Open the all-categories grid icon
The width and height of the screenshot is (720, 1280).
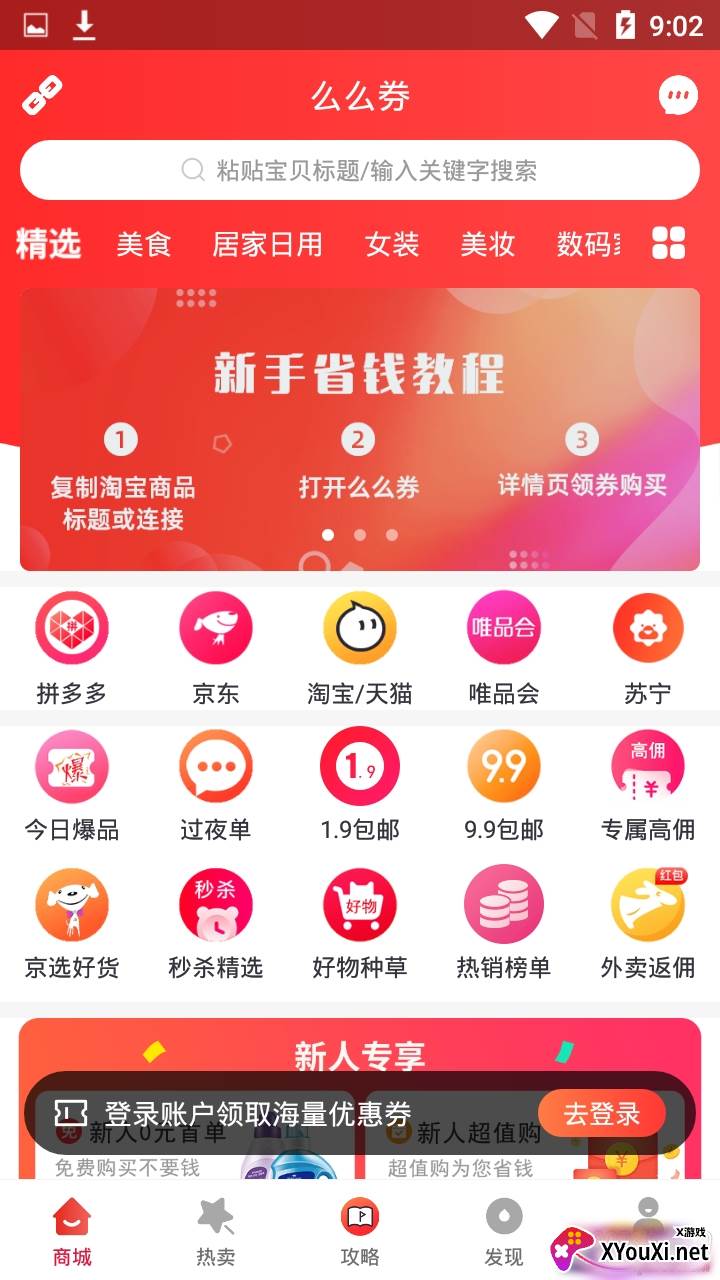click(669, 243)
